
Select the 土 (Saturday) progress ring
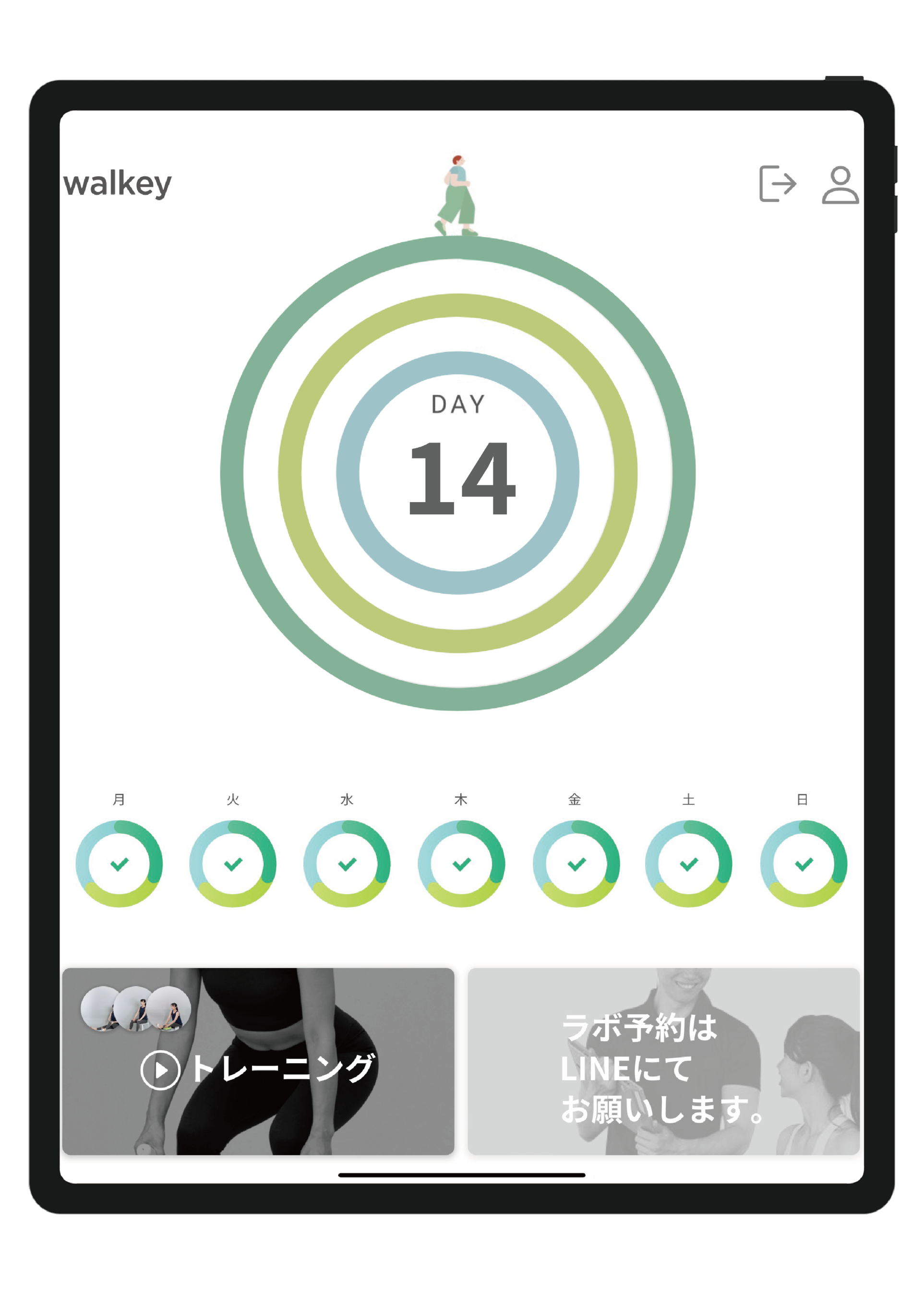688,864
